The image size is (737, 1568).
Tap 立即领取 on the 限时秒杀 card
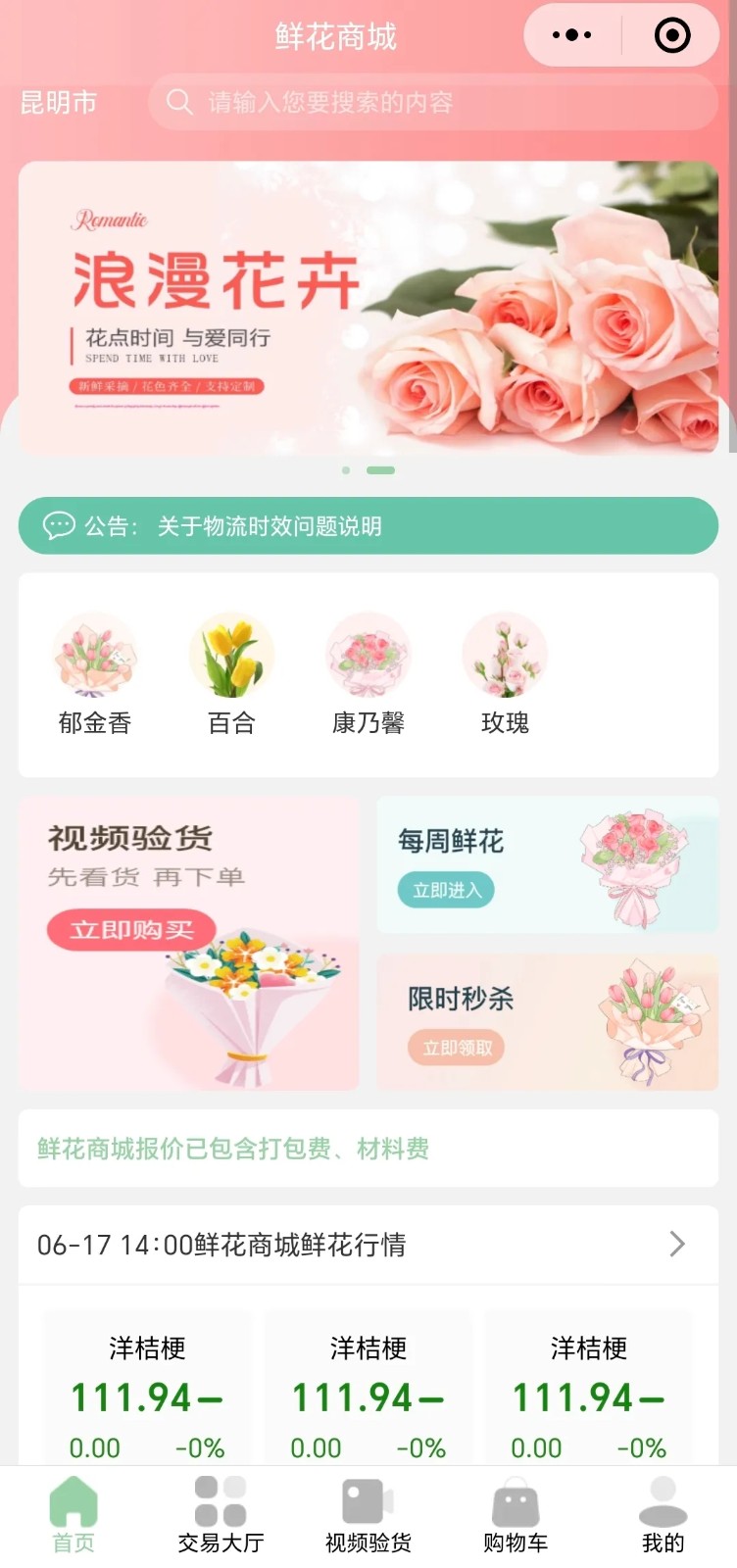point(457,1048)
